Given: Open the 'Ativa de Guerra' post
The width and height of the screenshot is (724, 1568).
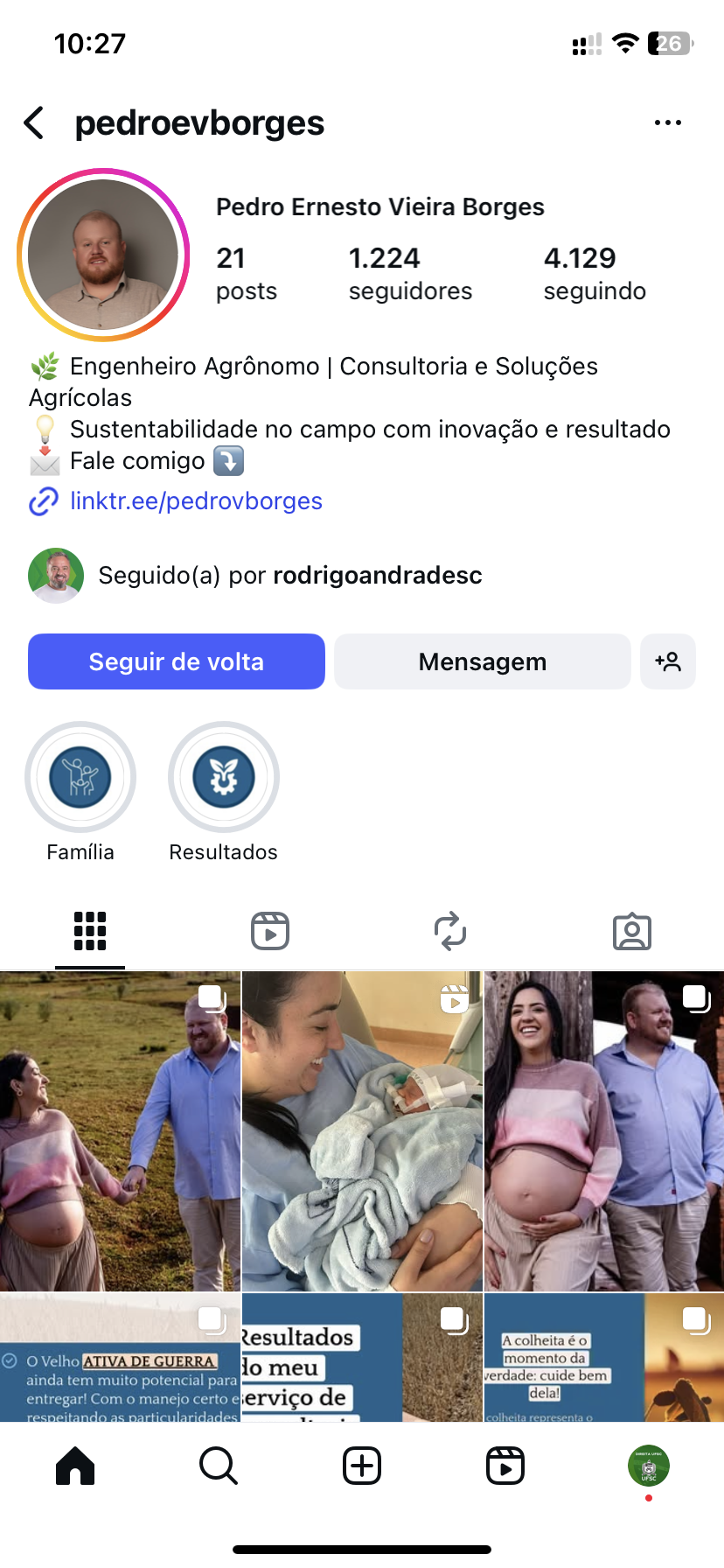Looking at the screenshot, I should pos(120,1358).
